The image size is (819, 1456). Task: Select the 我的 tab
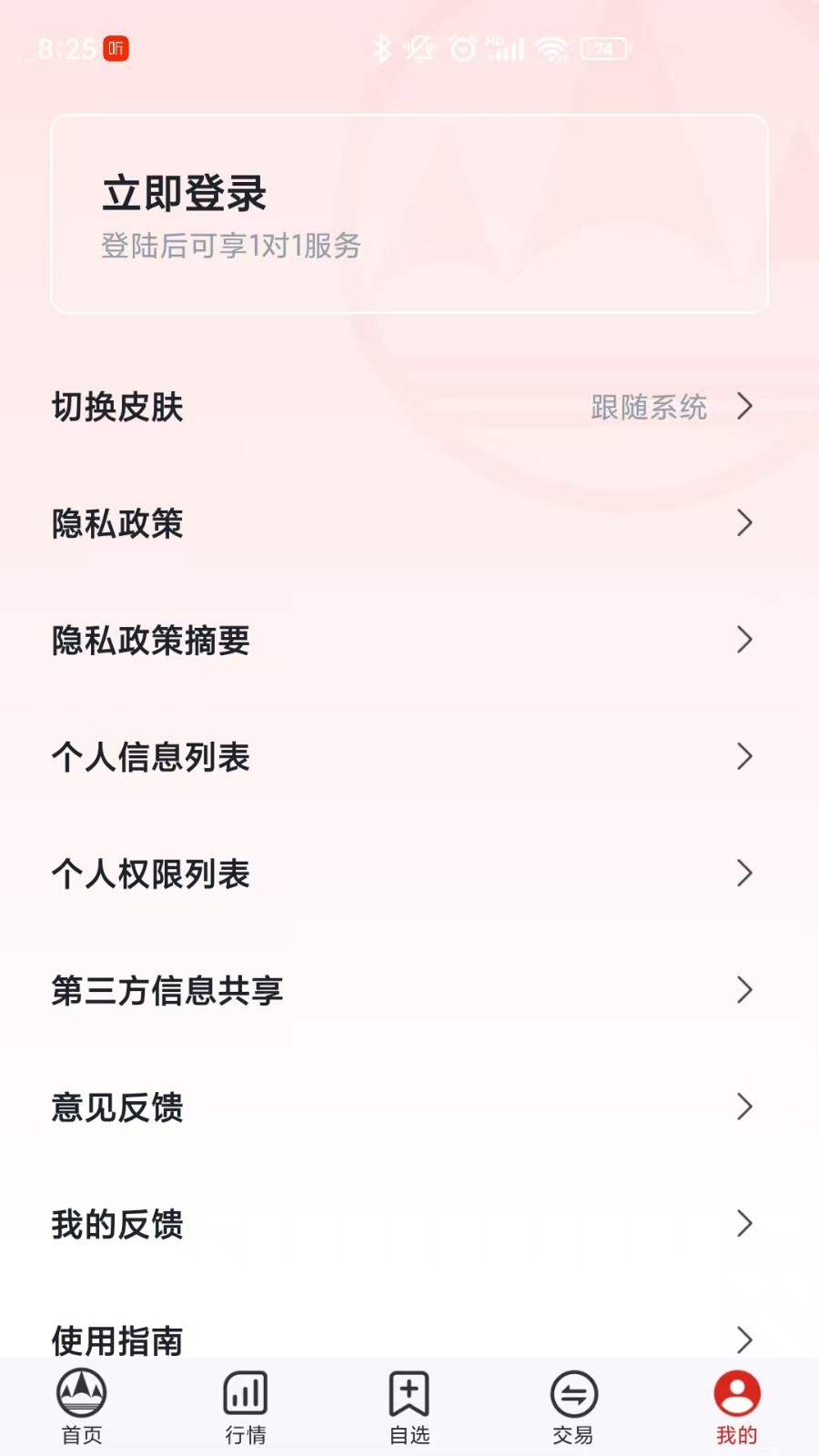pos(736,1407)
